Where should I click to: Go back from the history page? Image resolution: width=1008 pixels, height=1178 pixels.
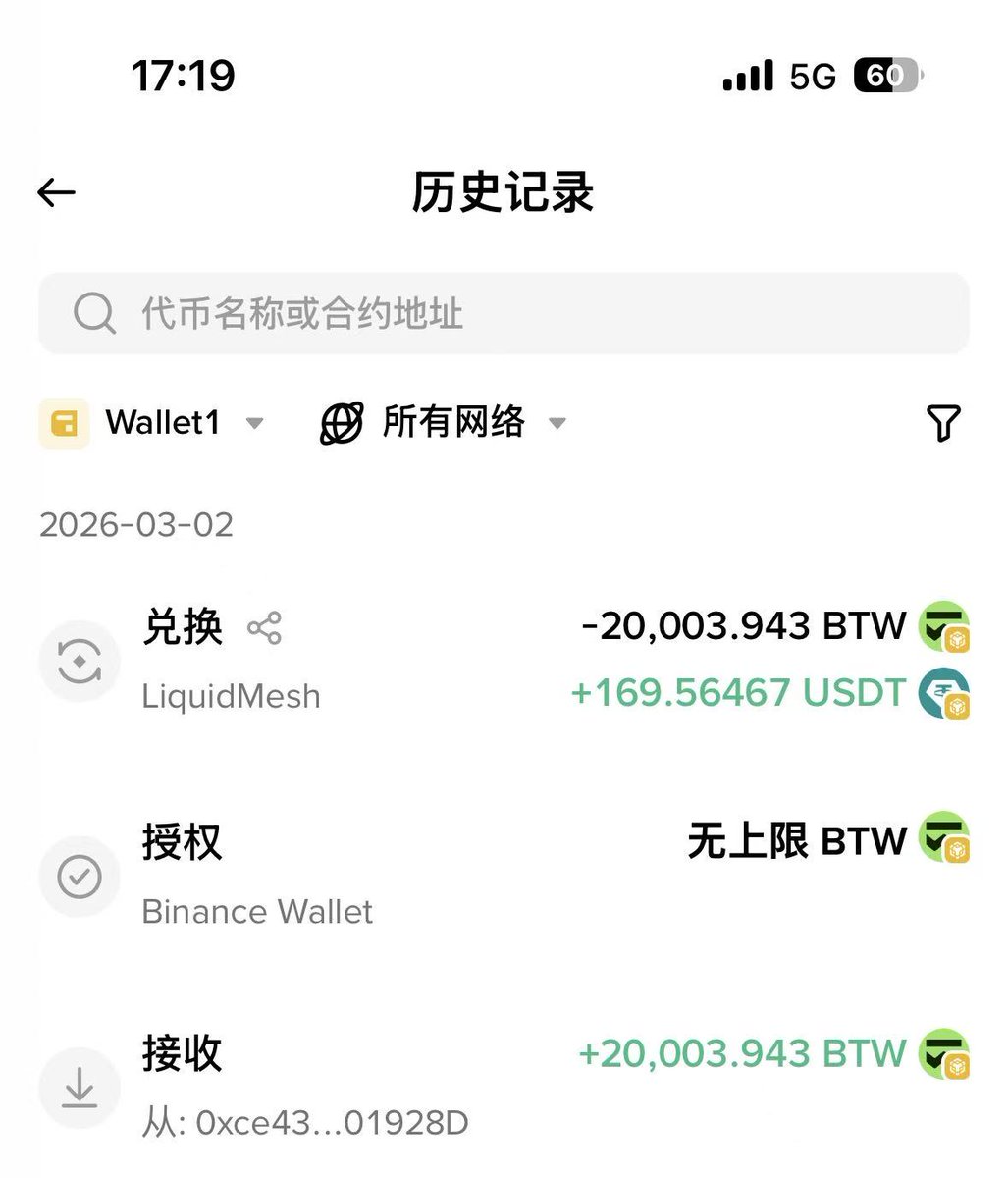(56, 192)
